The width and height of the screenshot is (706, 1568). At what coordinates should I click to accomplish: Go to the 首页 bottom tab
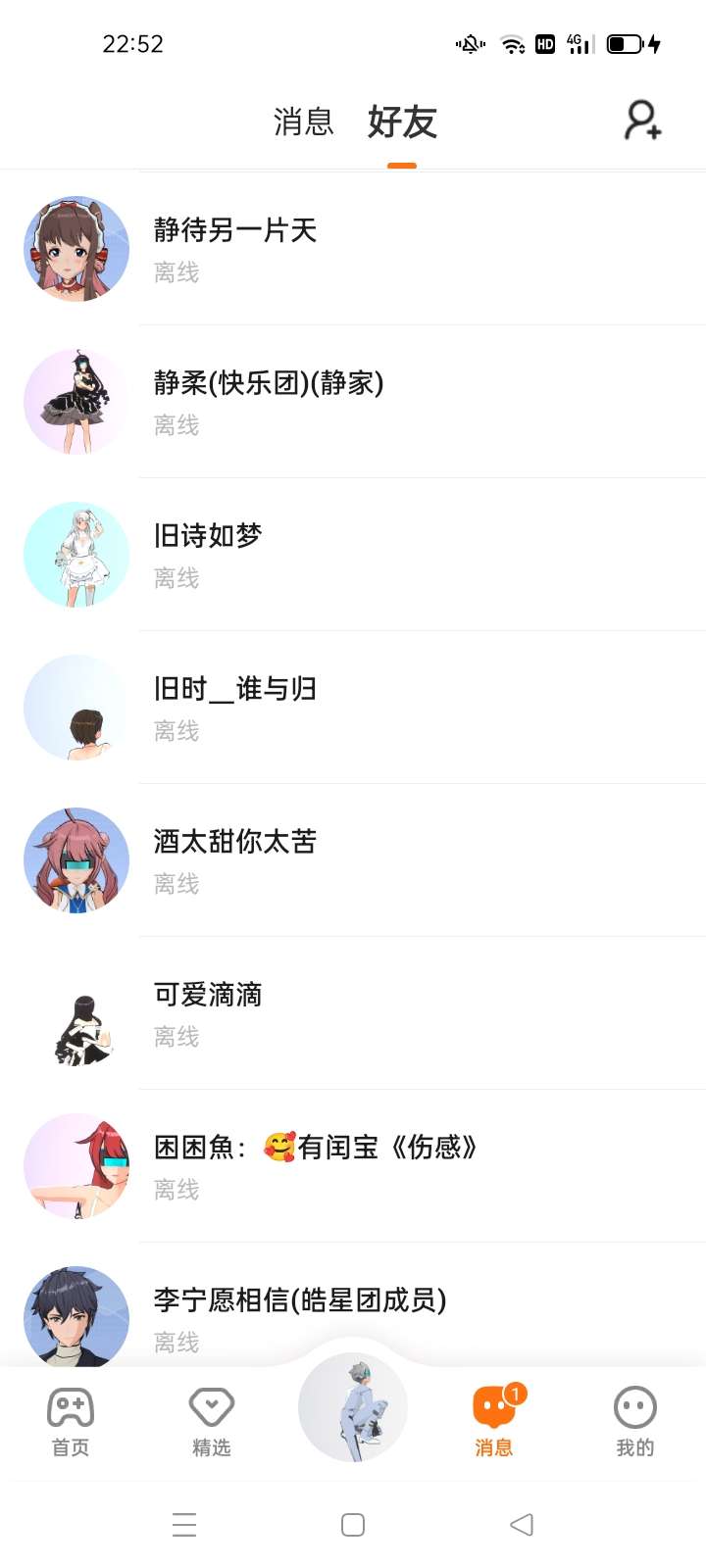71,1421
